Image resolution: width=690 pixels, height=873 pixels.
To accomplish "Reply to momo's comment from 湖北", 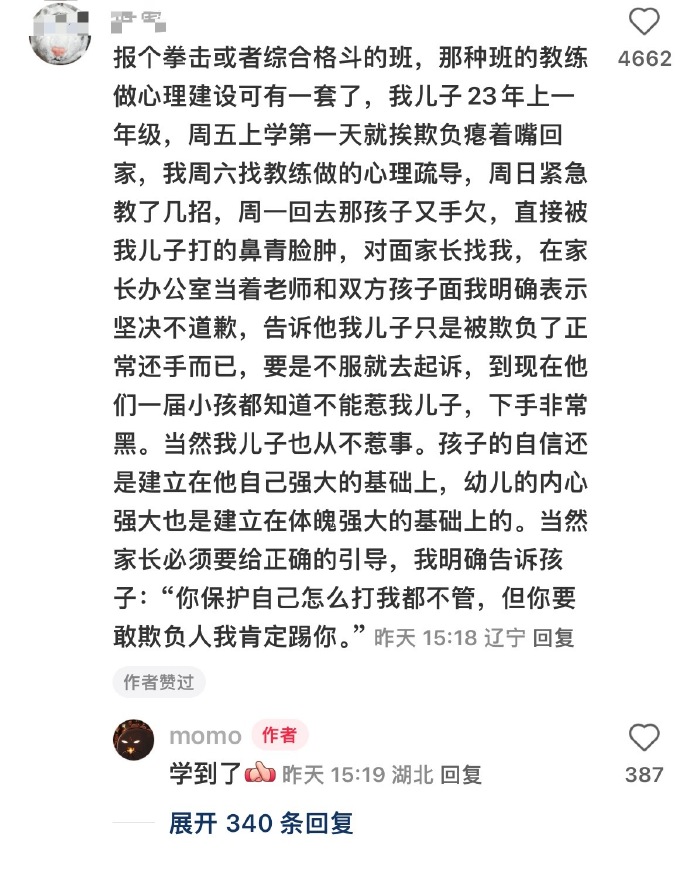I will click(x=461, y=774).
